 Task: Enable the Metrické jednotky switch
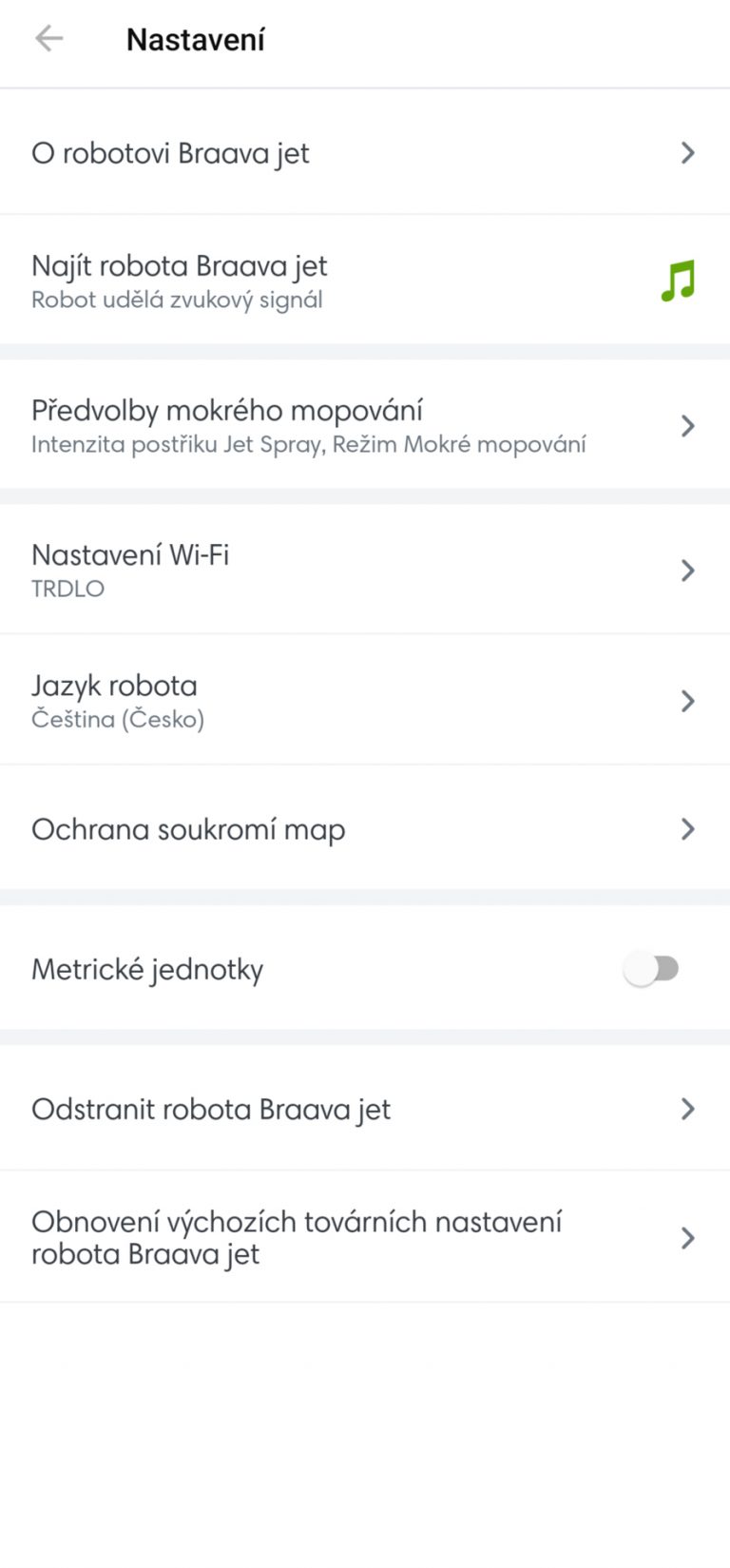[x=651, y=969]
